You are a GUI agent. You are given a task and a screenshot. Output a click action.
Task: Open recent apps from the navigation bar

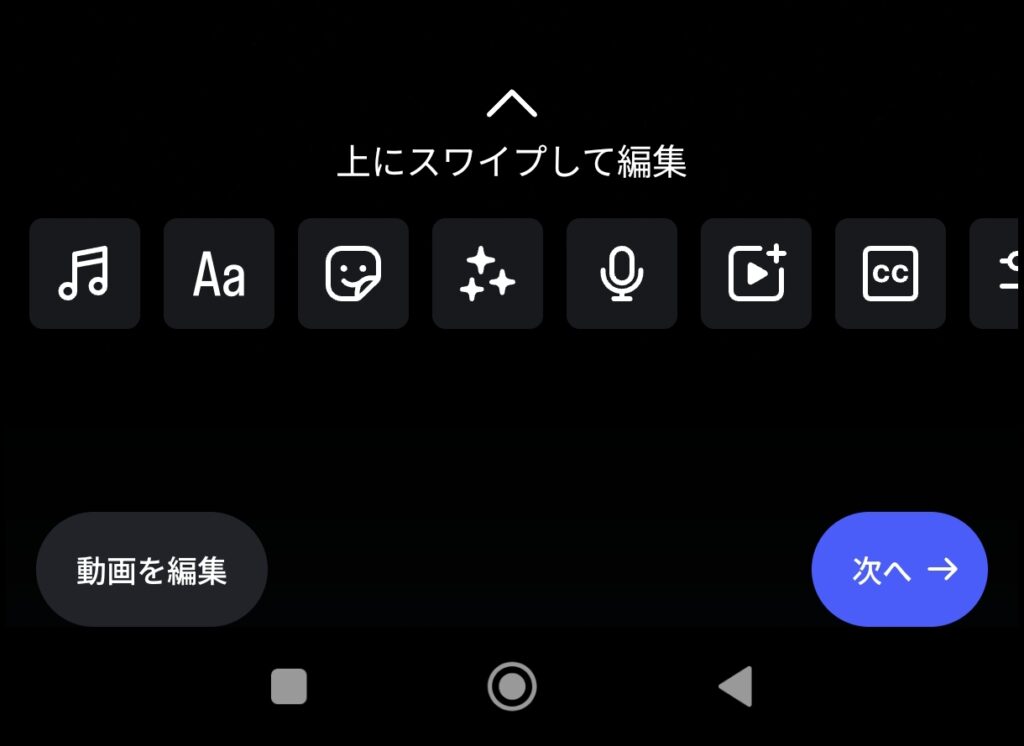(x=289, y=687)
